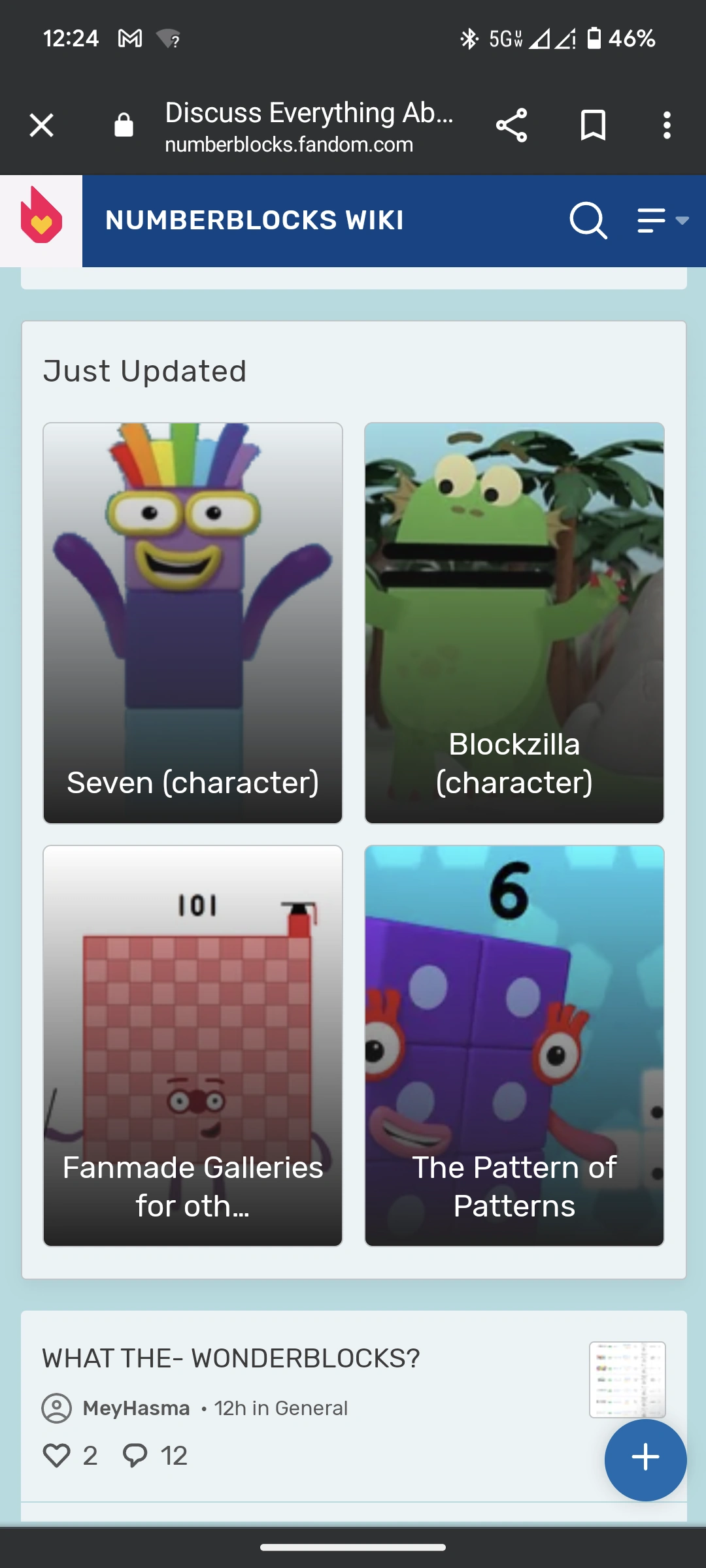Screen dimensions: 706x1568
Task: Share the current page
Action: (513, 125)
